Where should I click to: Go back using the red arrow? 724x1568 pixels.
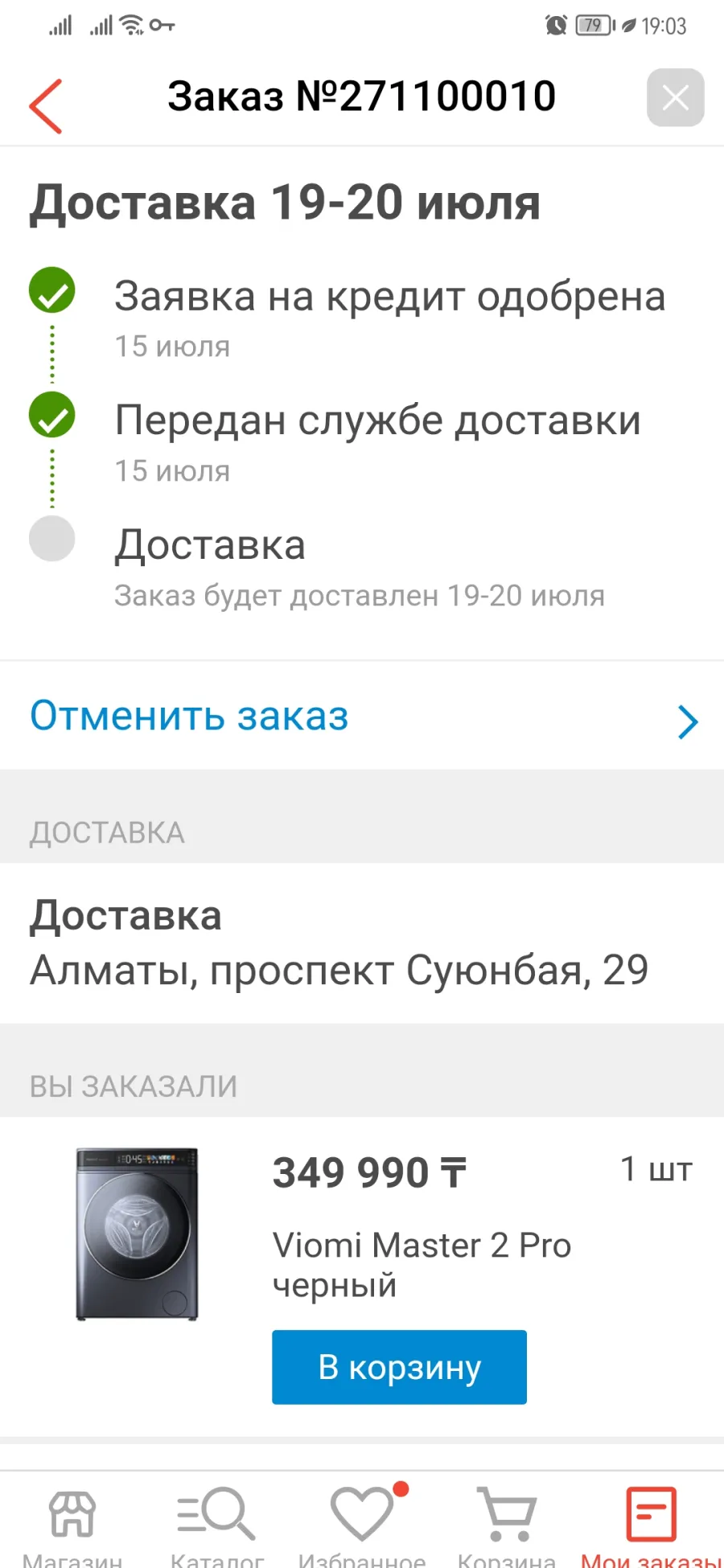point(46,106)
